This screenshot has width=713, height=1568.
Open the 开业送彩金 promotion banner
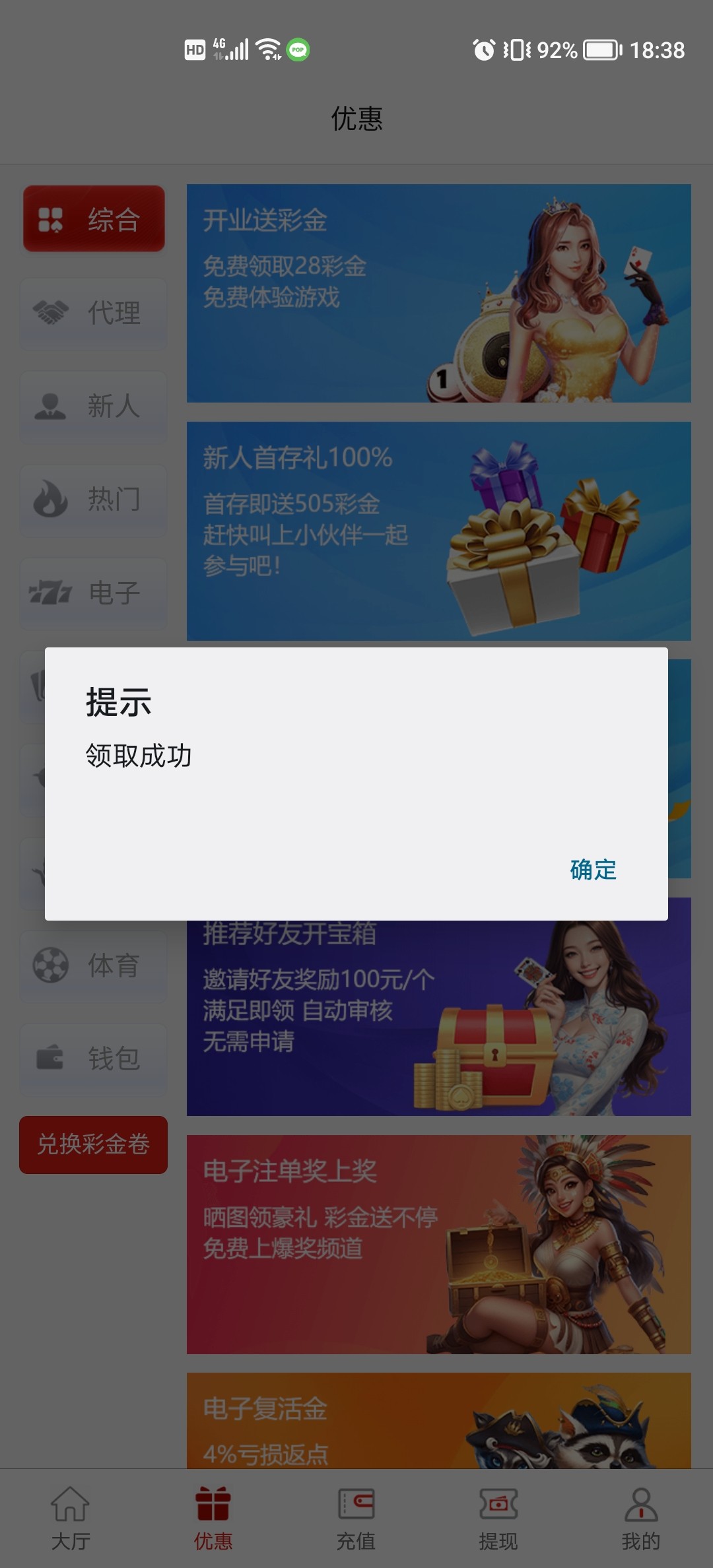click(x=438, y=294)
